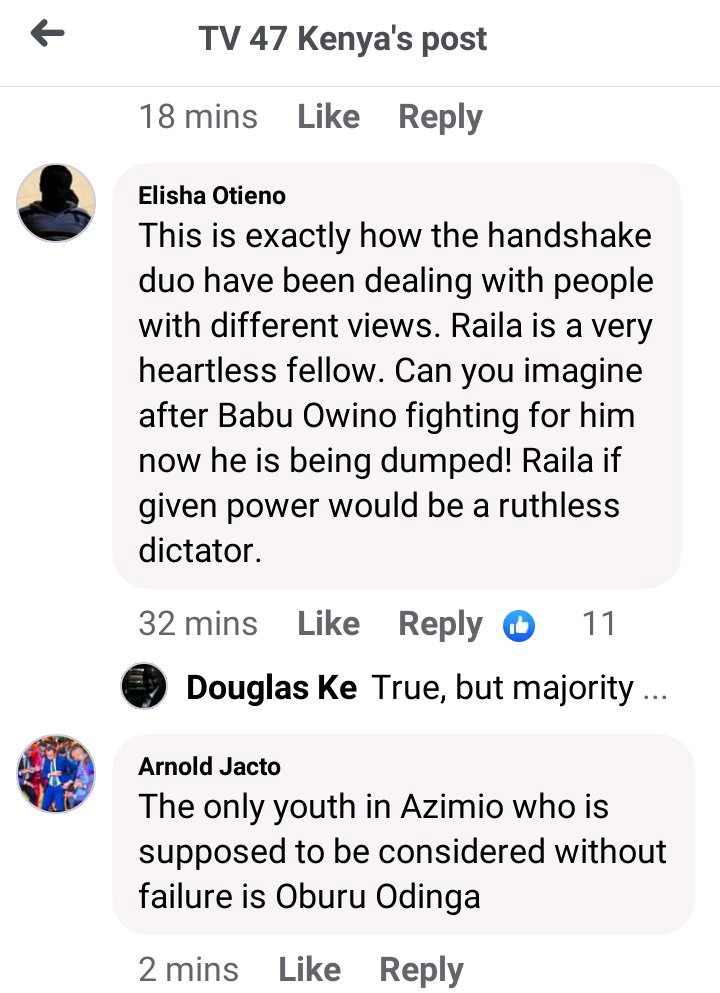Open Elisha Otieno's profile picture
720x993 pixels.
click(56, 203)
